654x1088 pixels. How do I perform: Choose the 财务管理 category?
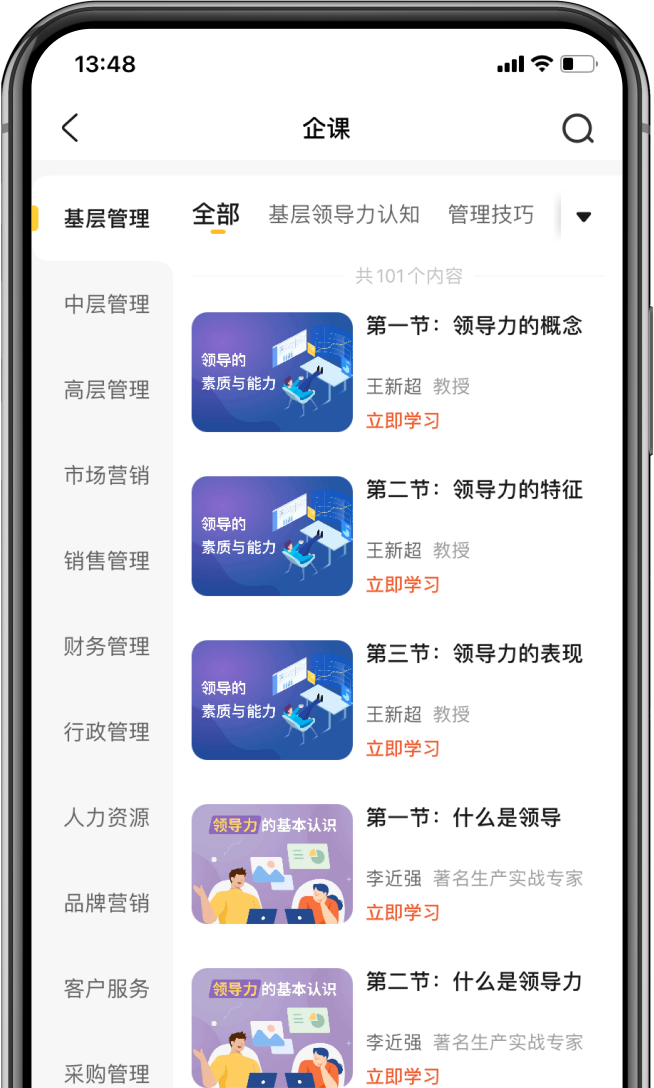[x=106, y=646]
